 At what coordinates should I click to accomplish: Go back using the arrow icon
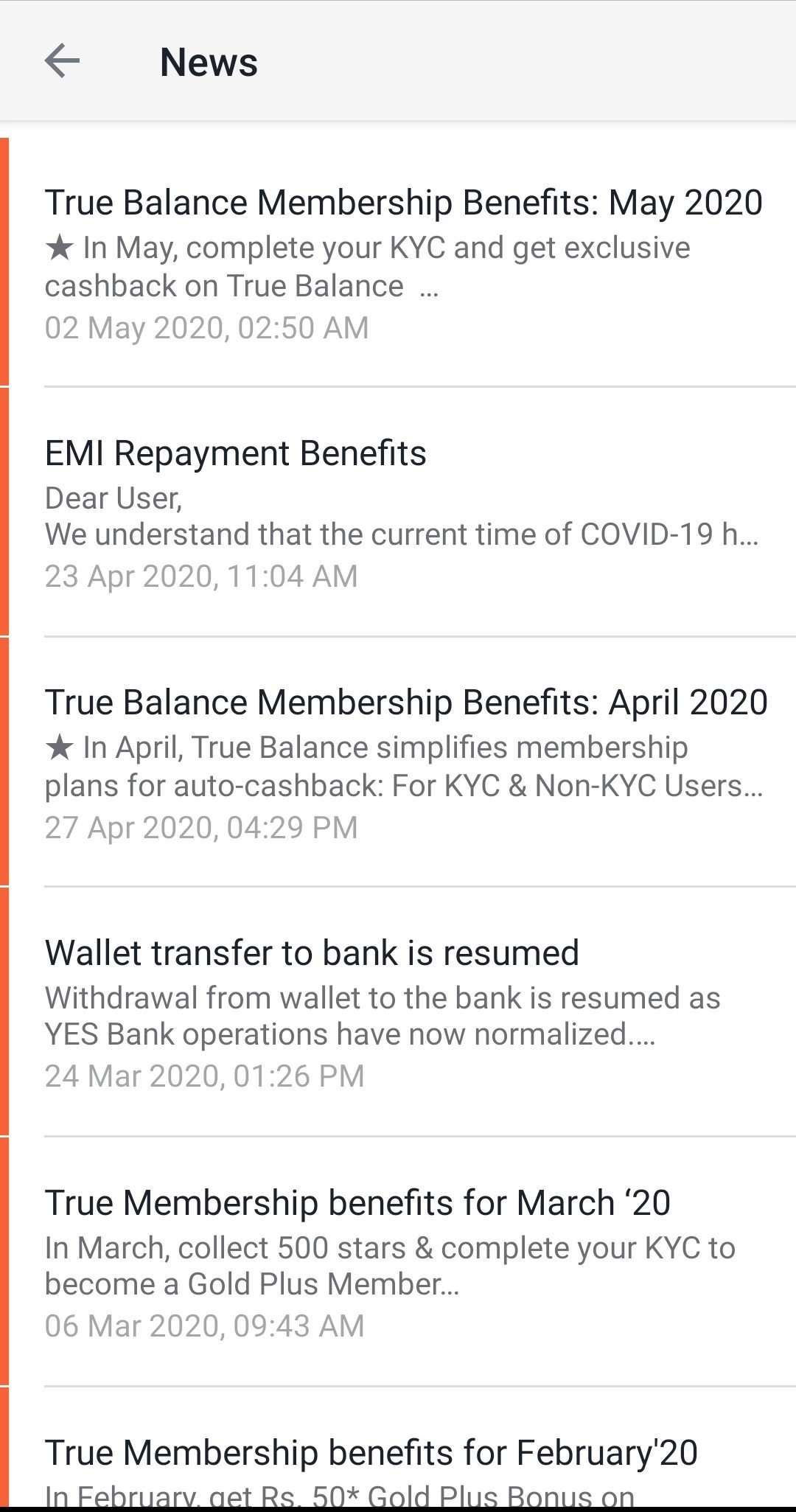pos(62,61)
